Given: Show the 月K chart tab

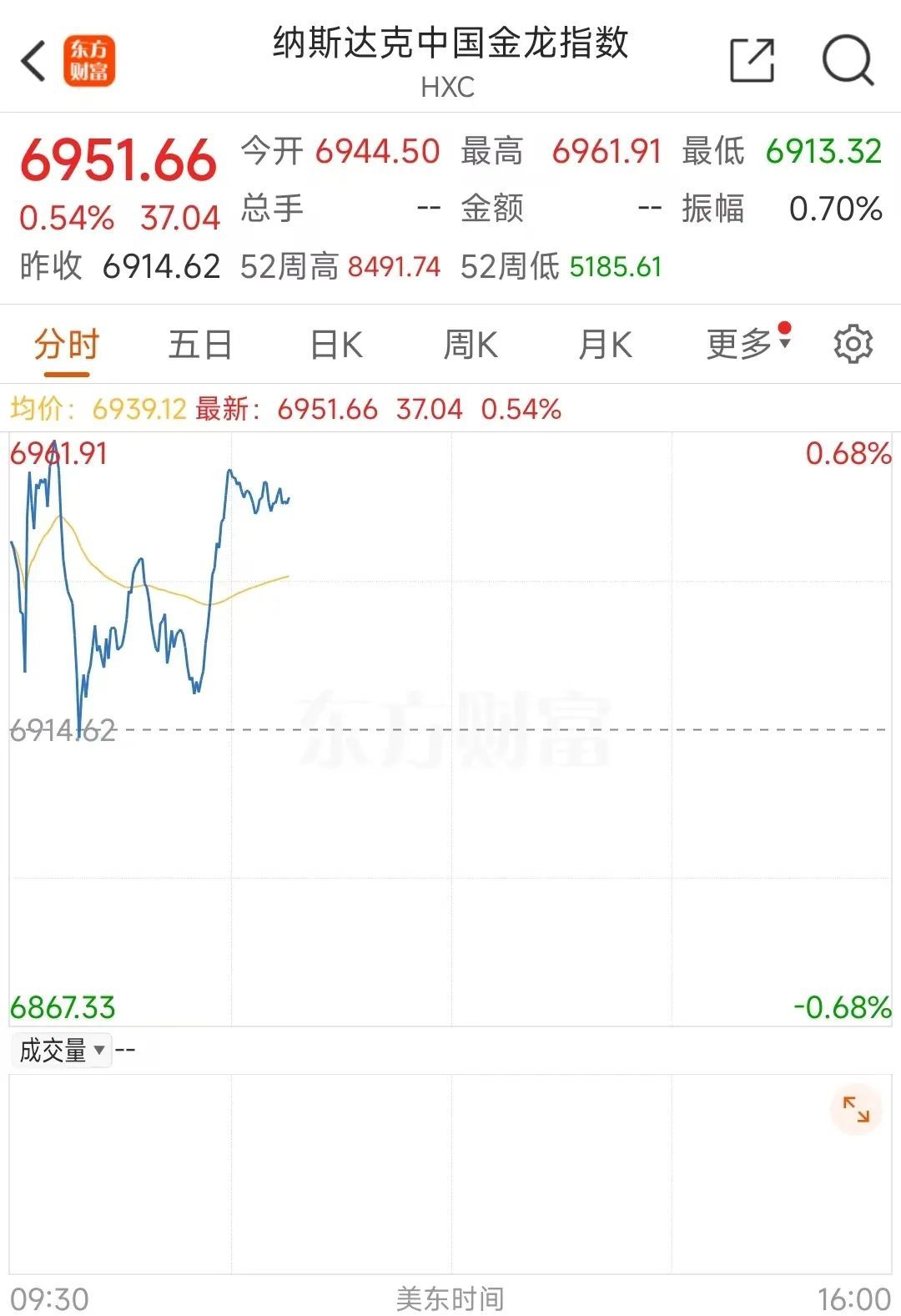Looking at the screenshot, I should click(x=605, y=345).
